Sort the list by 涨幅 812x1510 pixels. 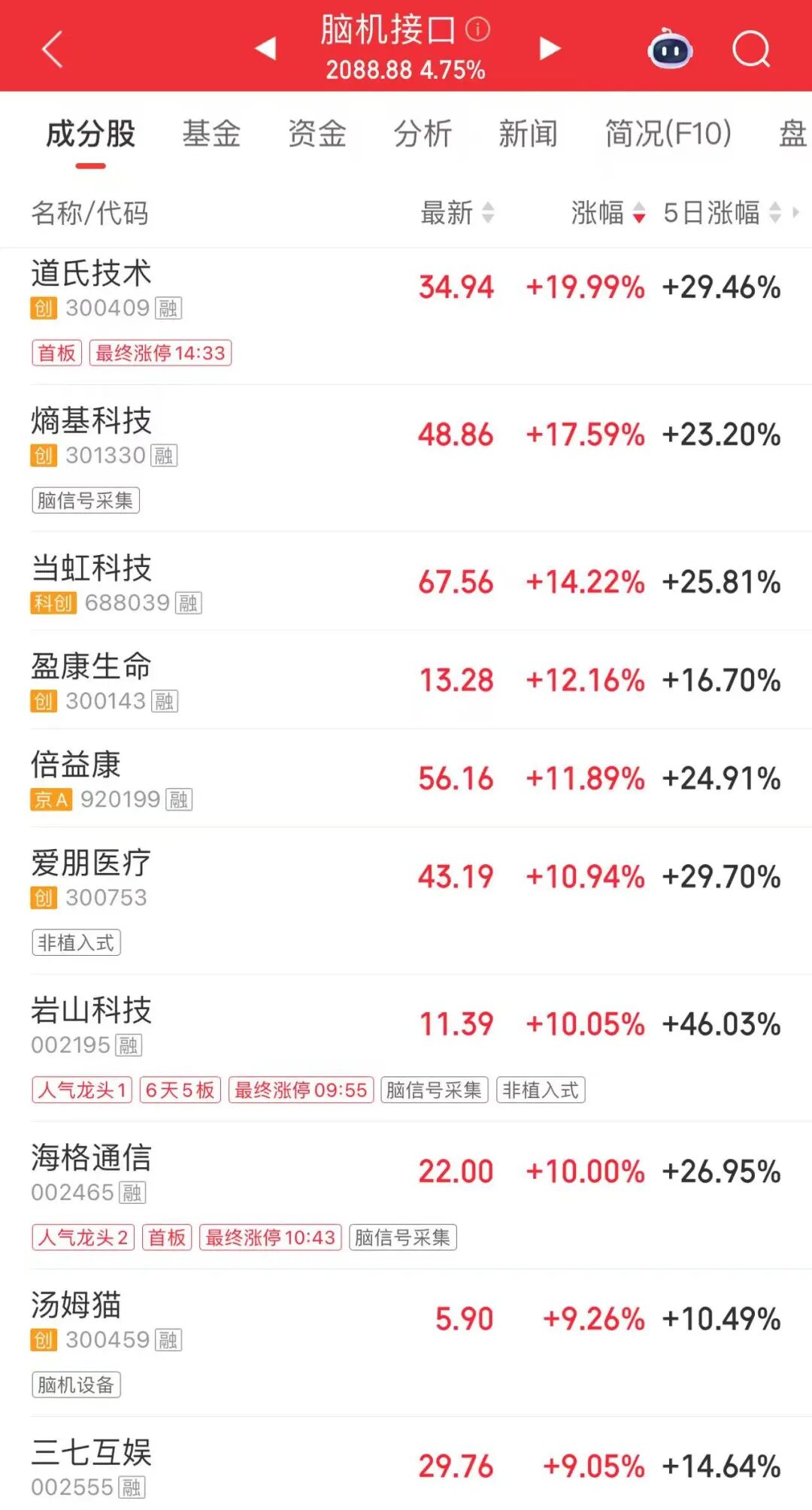pyautogui.click(x=607, y=213)
